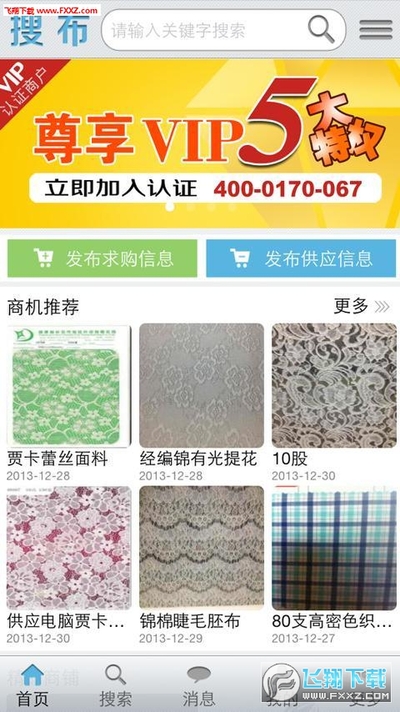This screenshot has width=400, height=712.
Task: Switch to the 搜索 tab
Action: pos(115,685)
